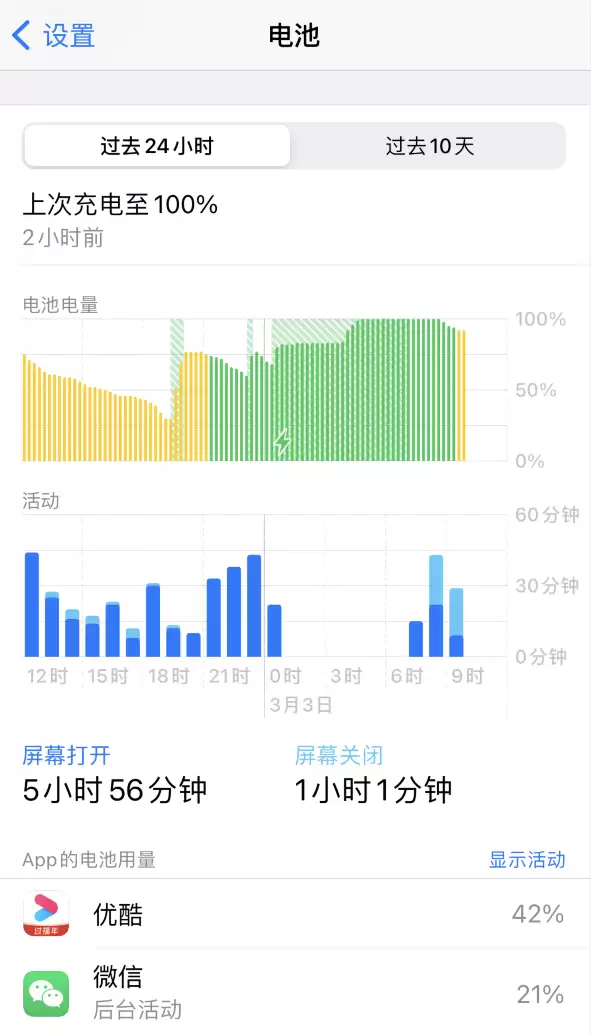Tap 显示活动 link
Viewport: 591px width, 1035px height.
[527, 859]
